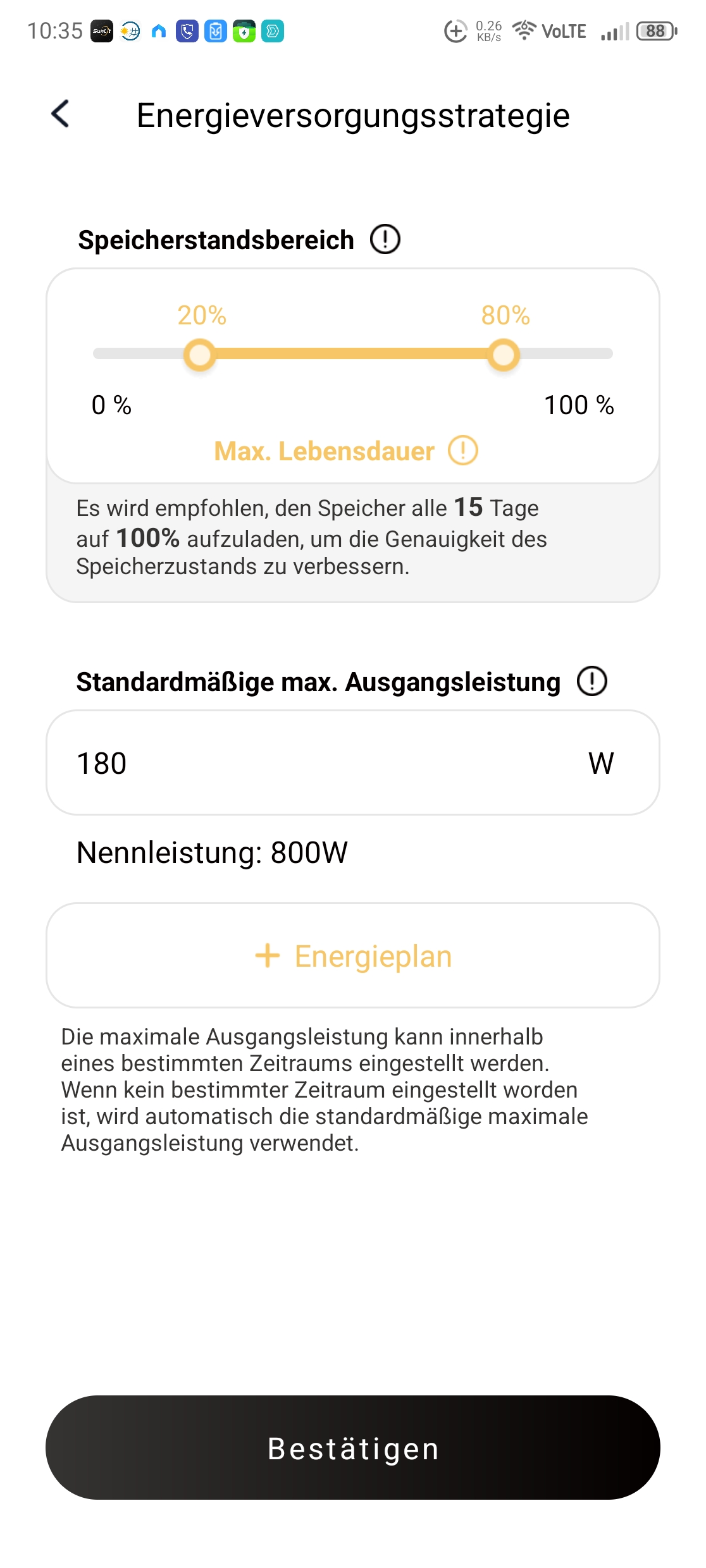Confirm settings with Bestätigen
706x1568 pixels.
coord(353,1448)
